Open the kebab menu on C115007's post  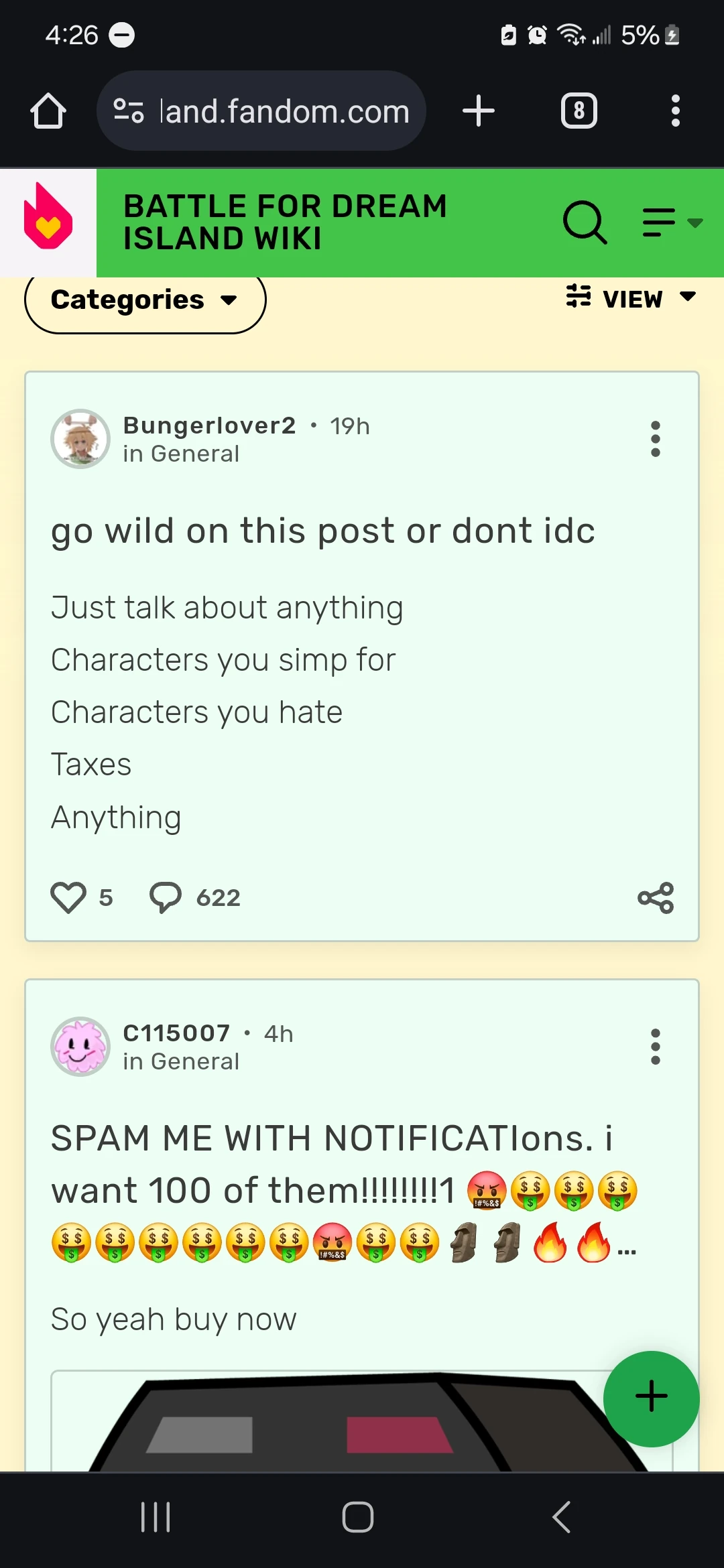[655, 1047]
